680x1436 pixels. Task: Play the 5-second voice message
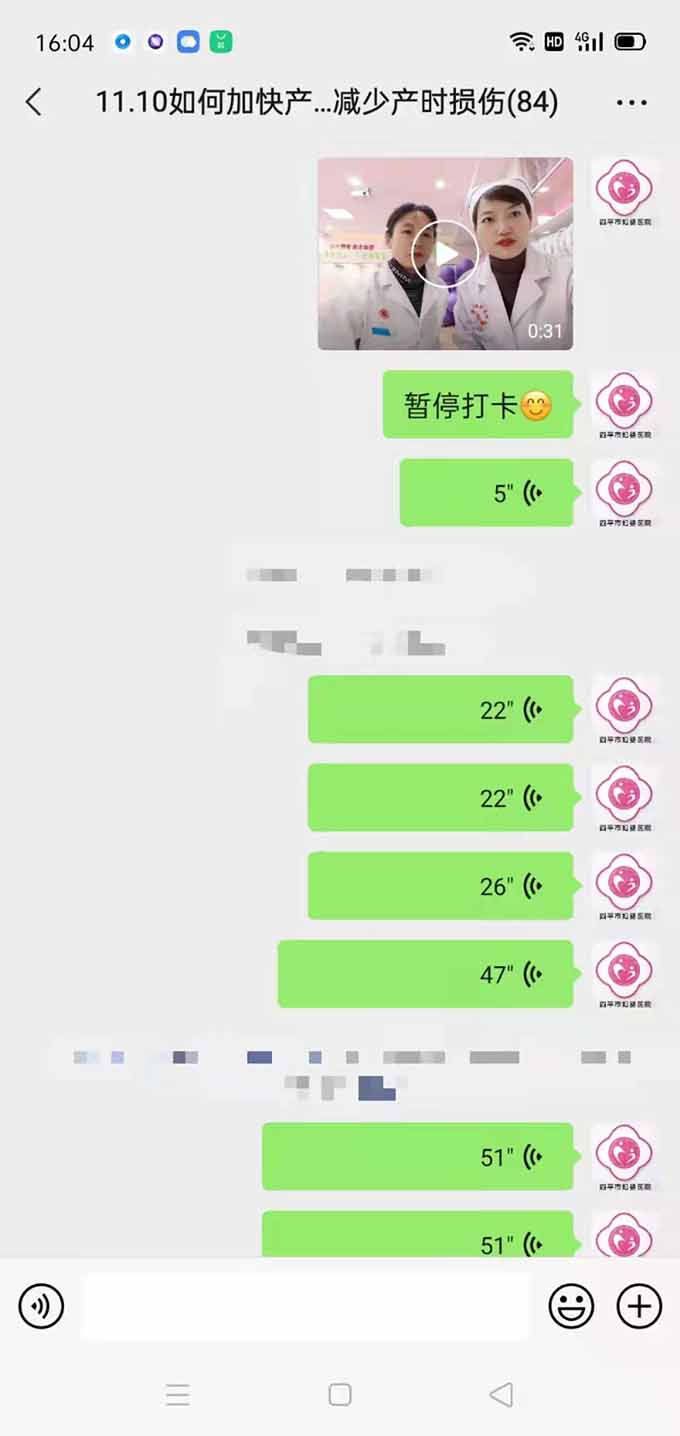pyautogui.click(x=487, y=492)
